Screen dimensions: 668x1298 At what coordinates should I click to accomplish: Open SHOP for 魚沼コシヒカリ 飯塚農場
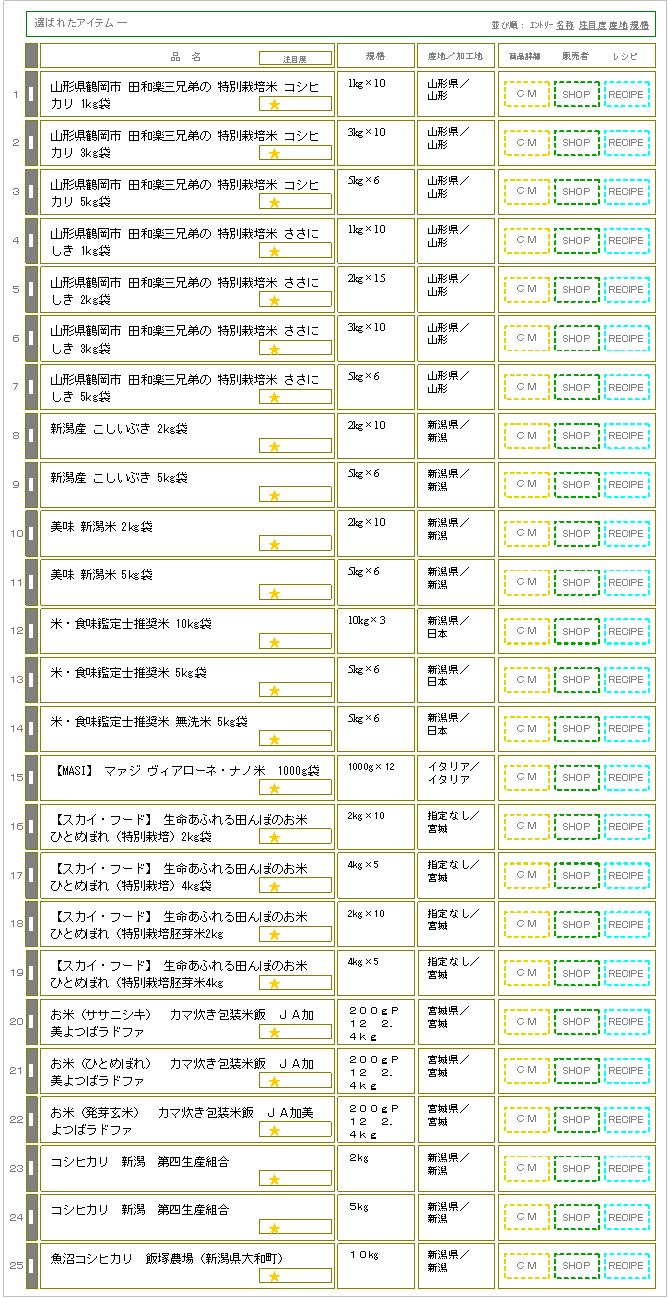[576, 1266]
